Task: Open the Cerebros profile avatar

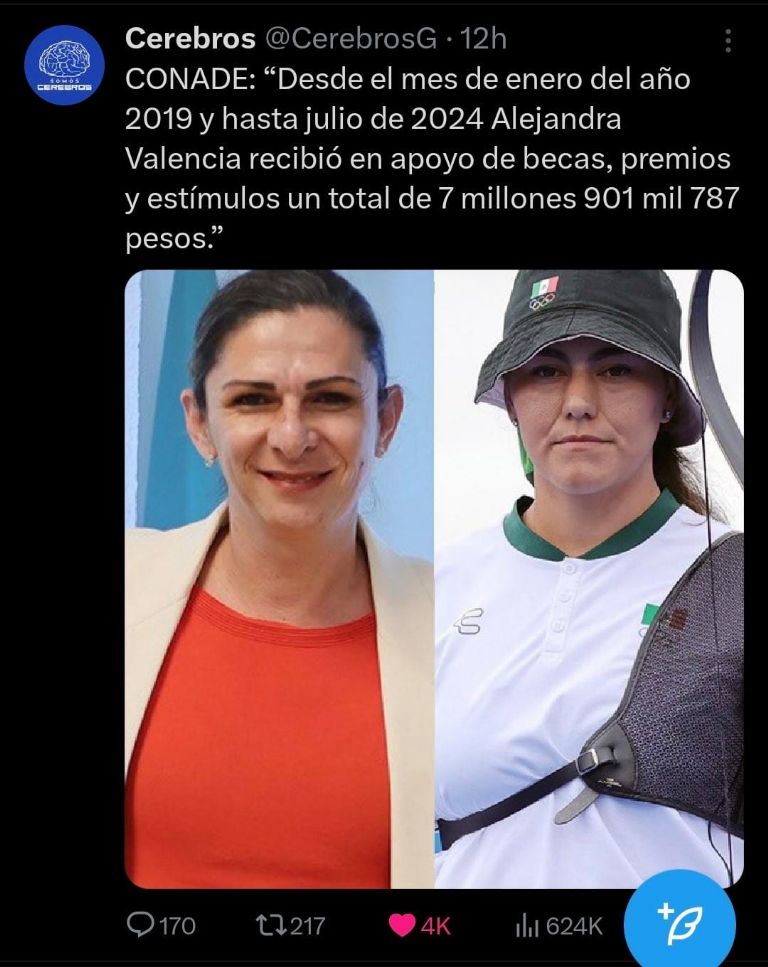Action: pyautogui.click(x=64, y=65)
